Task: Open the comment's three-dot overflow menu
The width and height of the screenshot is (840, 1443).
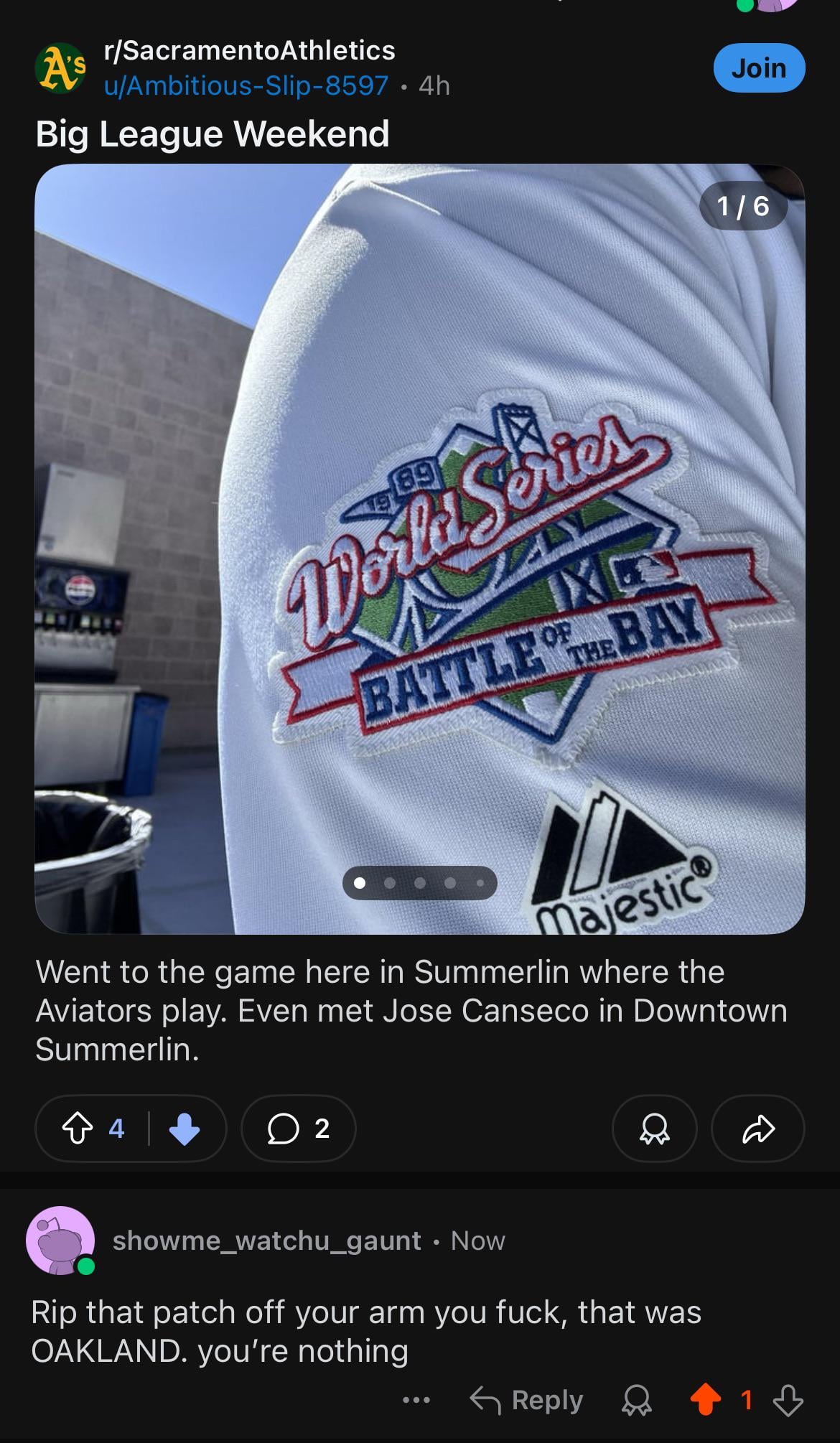Action: [416, 1400]
